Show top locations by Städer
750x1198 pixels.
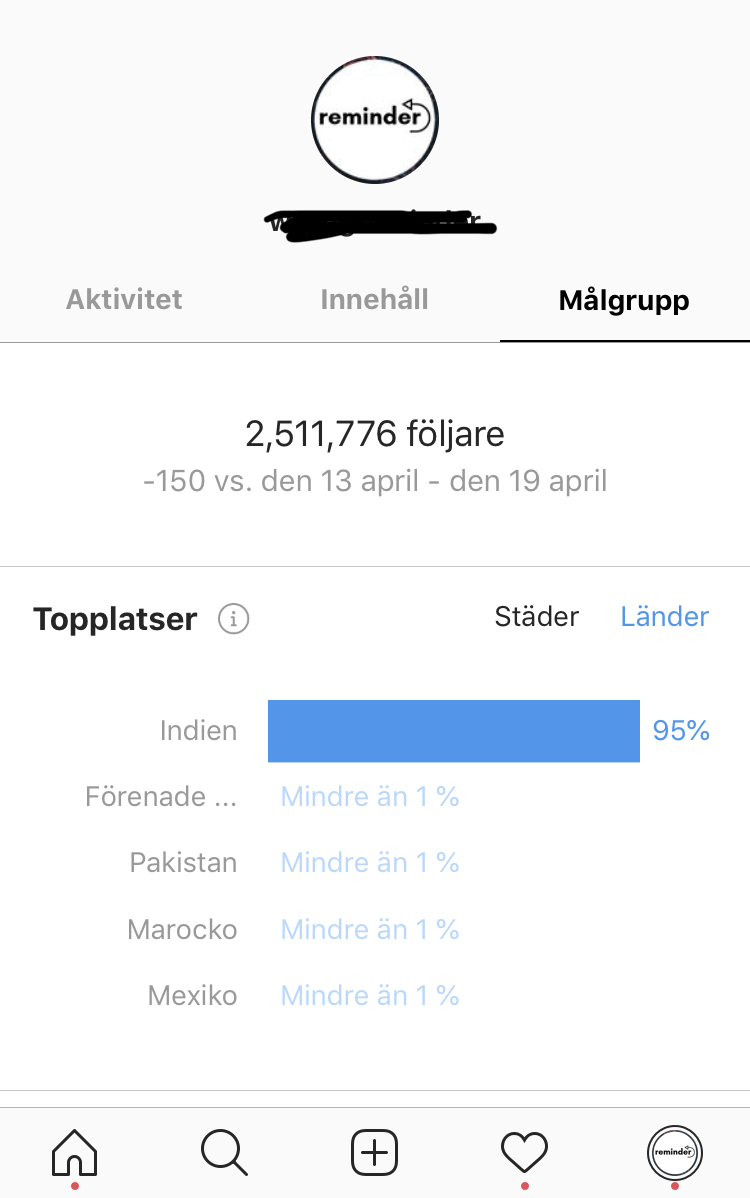click(x=536, y=617)
